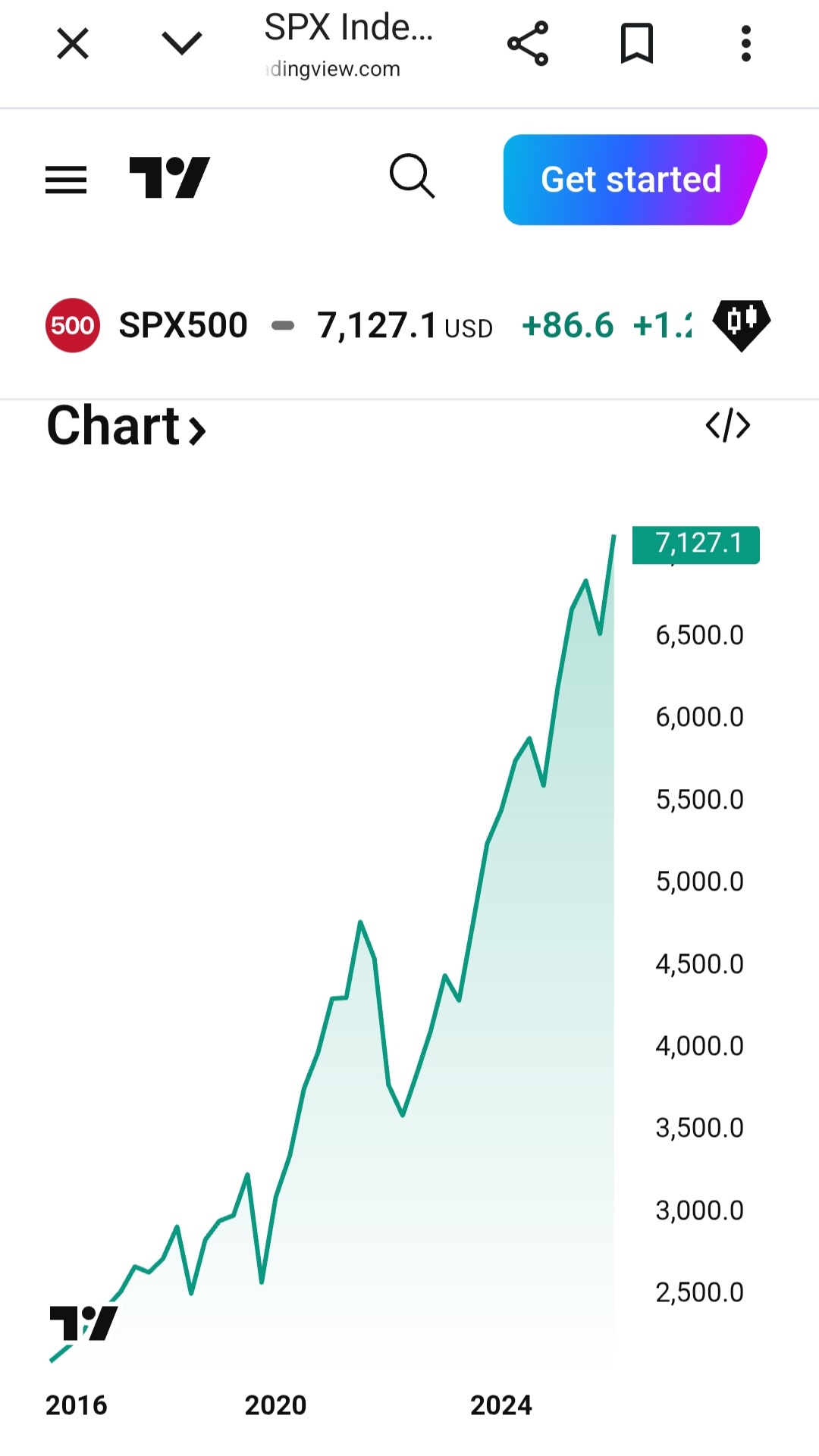Expand the tab's dropdown arrow

pos(182,43)
